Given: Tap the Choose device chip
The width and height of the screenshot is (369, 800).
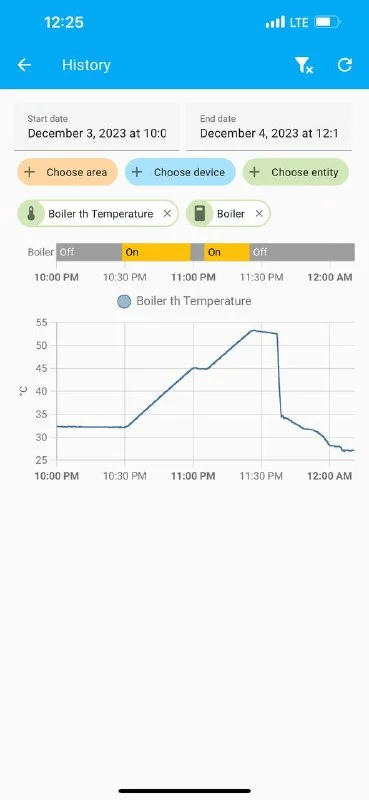Looking at the screenshot, I should point(180,172).
